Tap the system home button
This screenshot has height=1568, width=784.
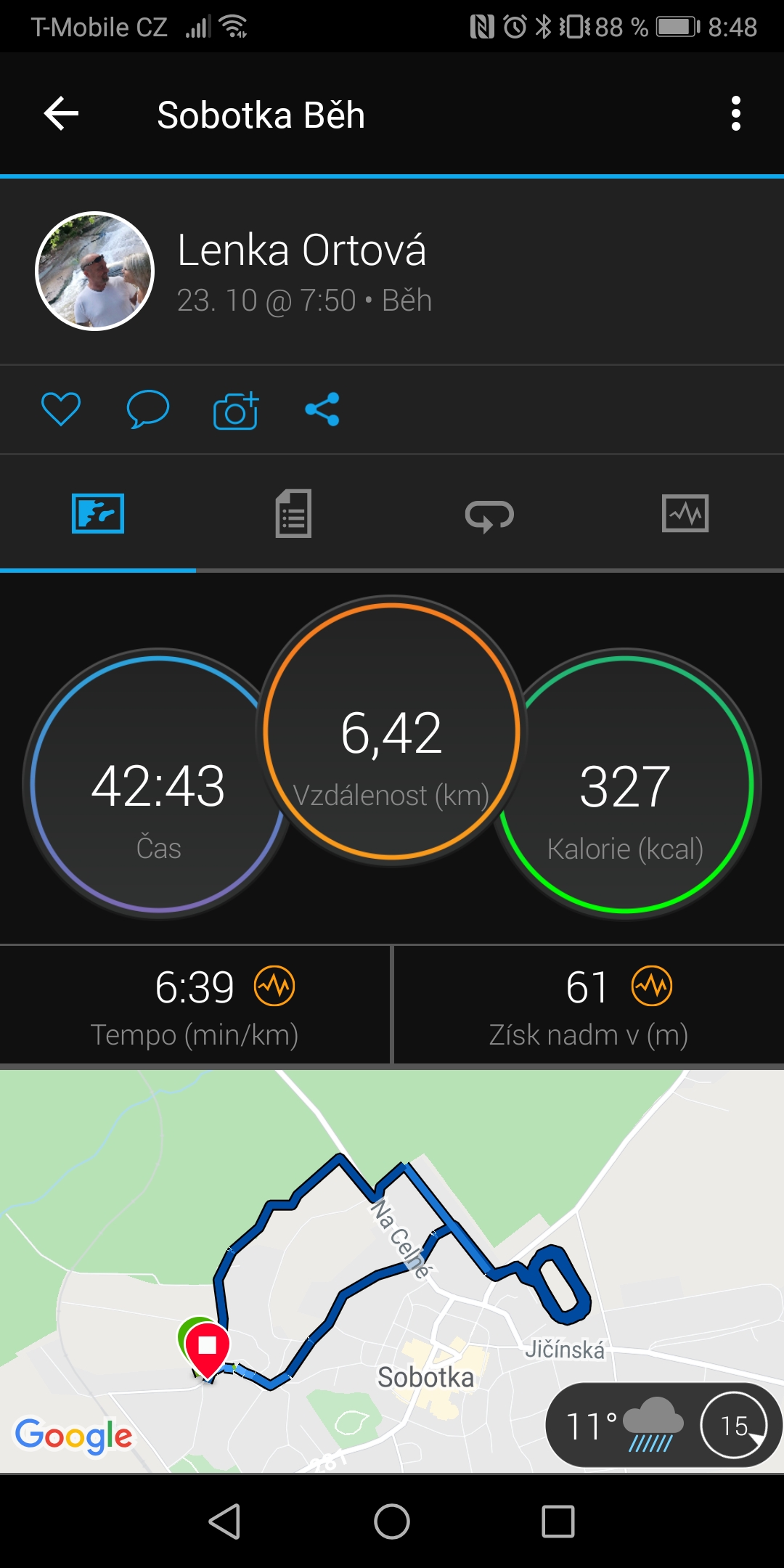(392, 1522)
